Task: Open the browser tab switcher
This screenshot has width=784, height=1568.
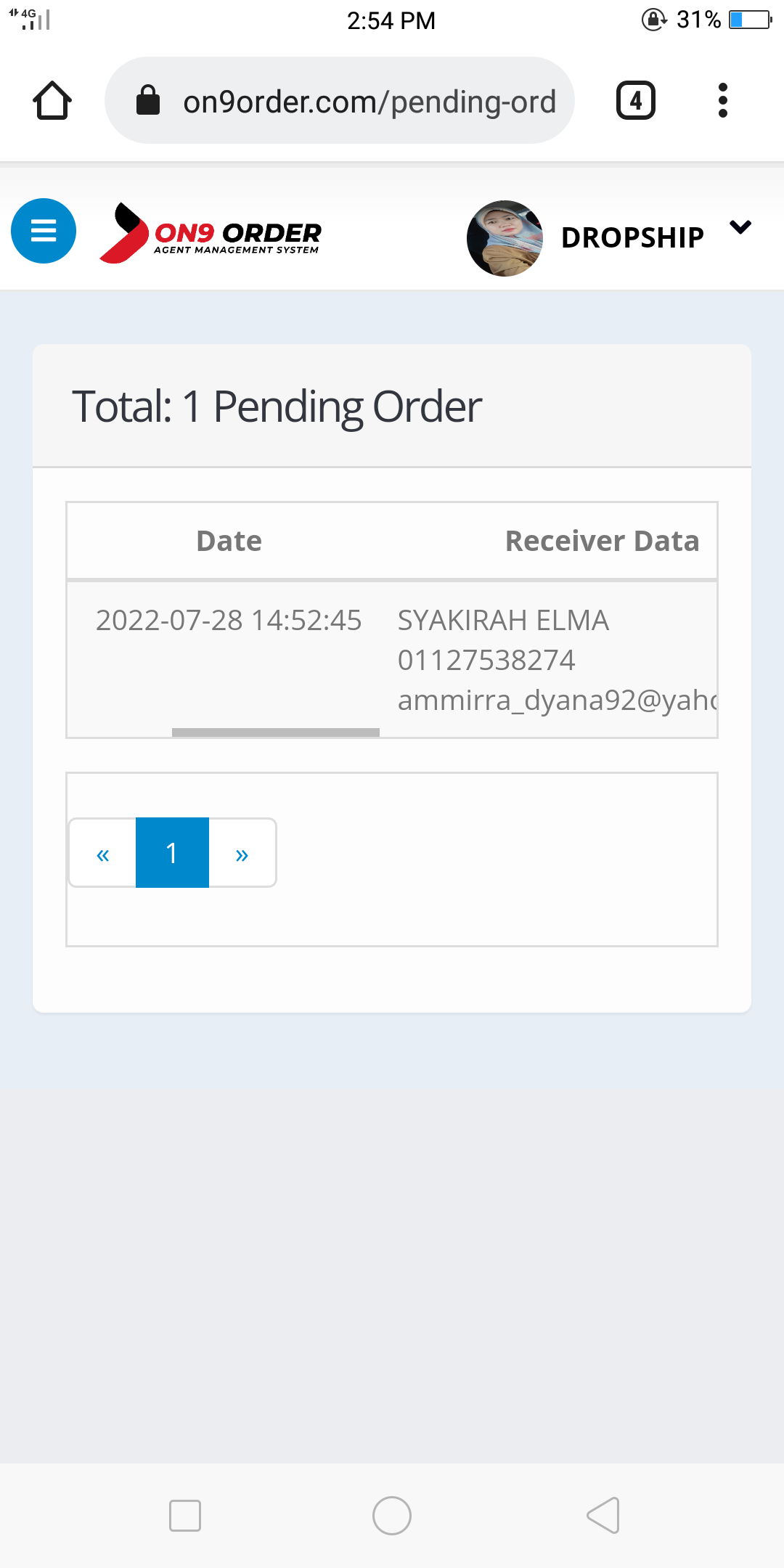Action: tap(636, 100)
